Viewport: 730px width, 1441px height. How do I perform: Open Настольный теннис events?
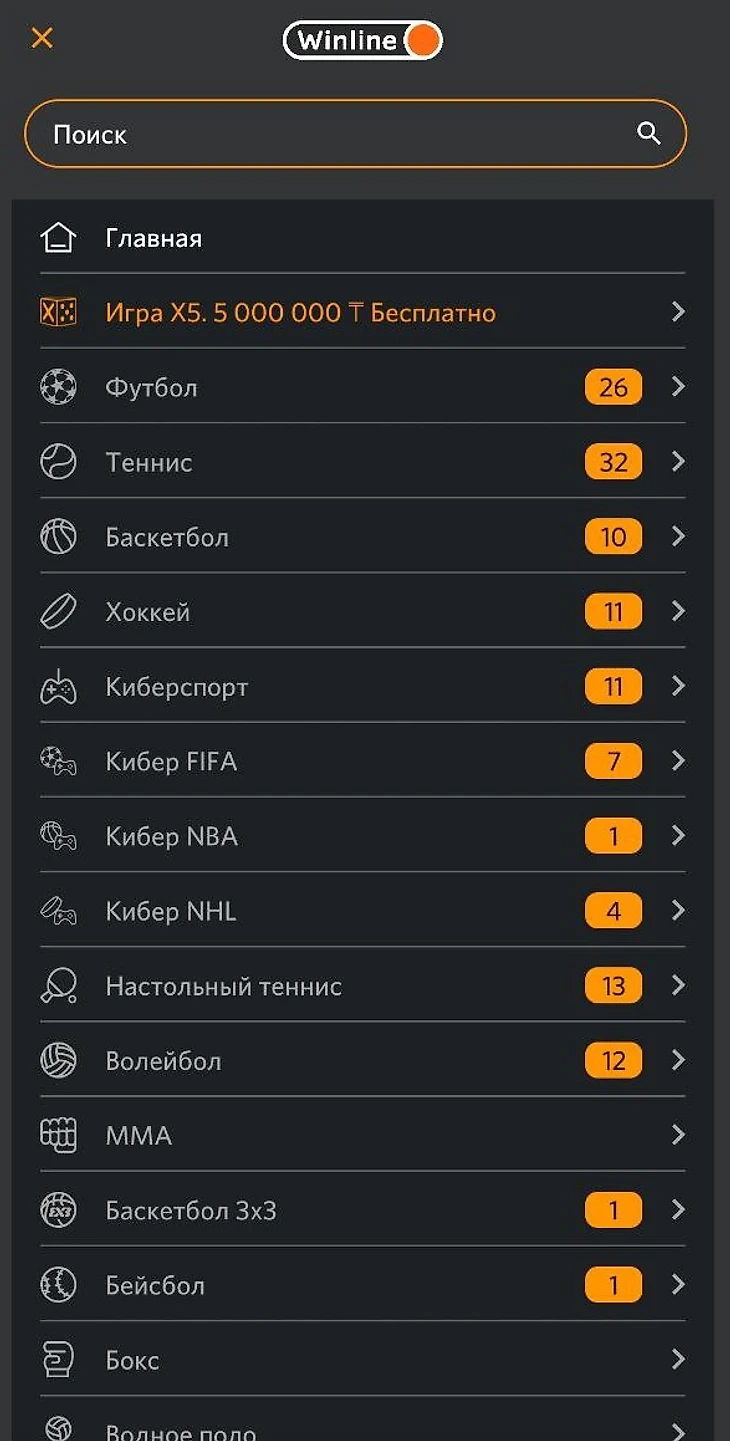tap(224, 986)
